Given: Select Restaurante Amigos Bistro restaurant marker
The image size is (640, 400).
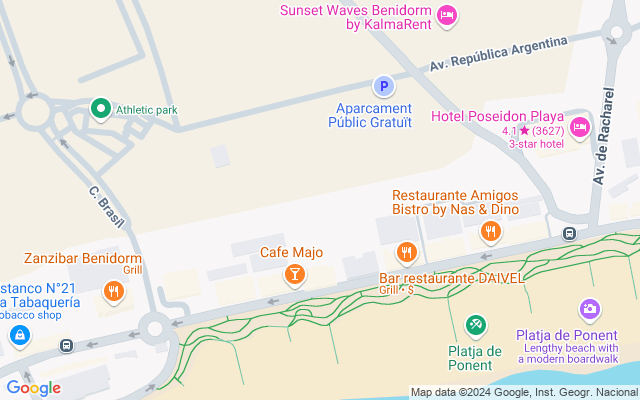Looking at the screenshot, I should 489,232.
